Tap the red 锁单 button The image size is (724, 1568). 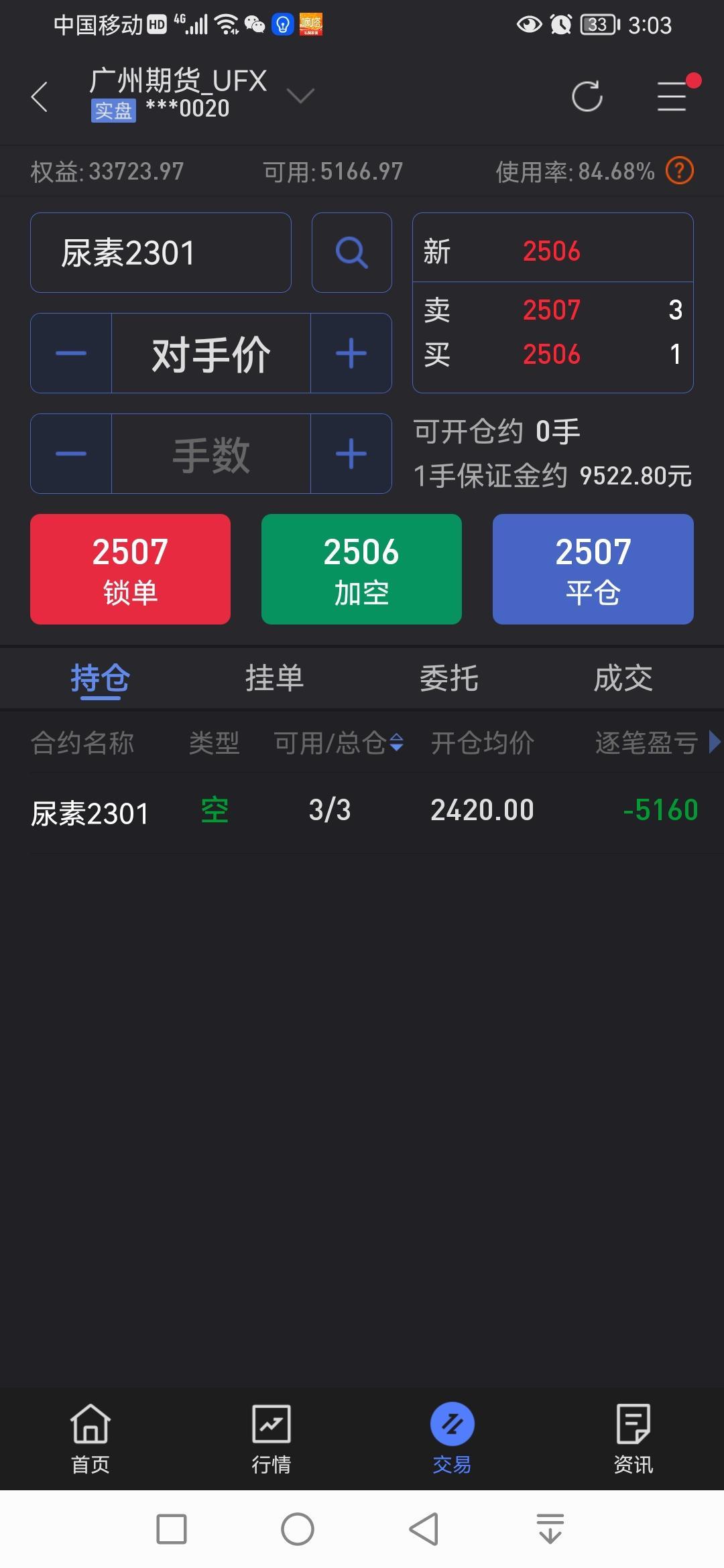point(131,569)
